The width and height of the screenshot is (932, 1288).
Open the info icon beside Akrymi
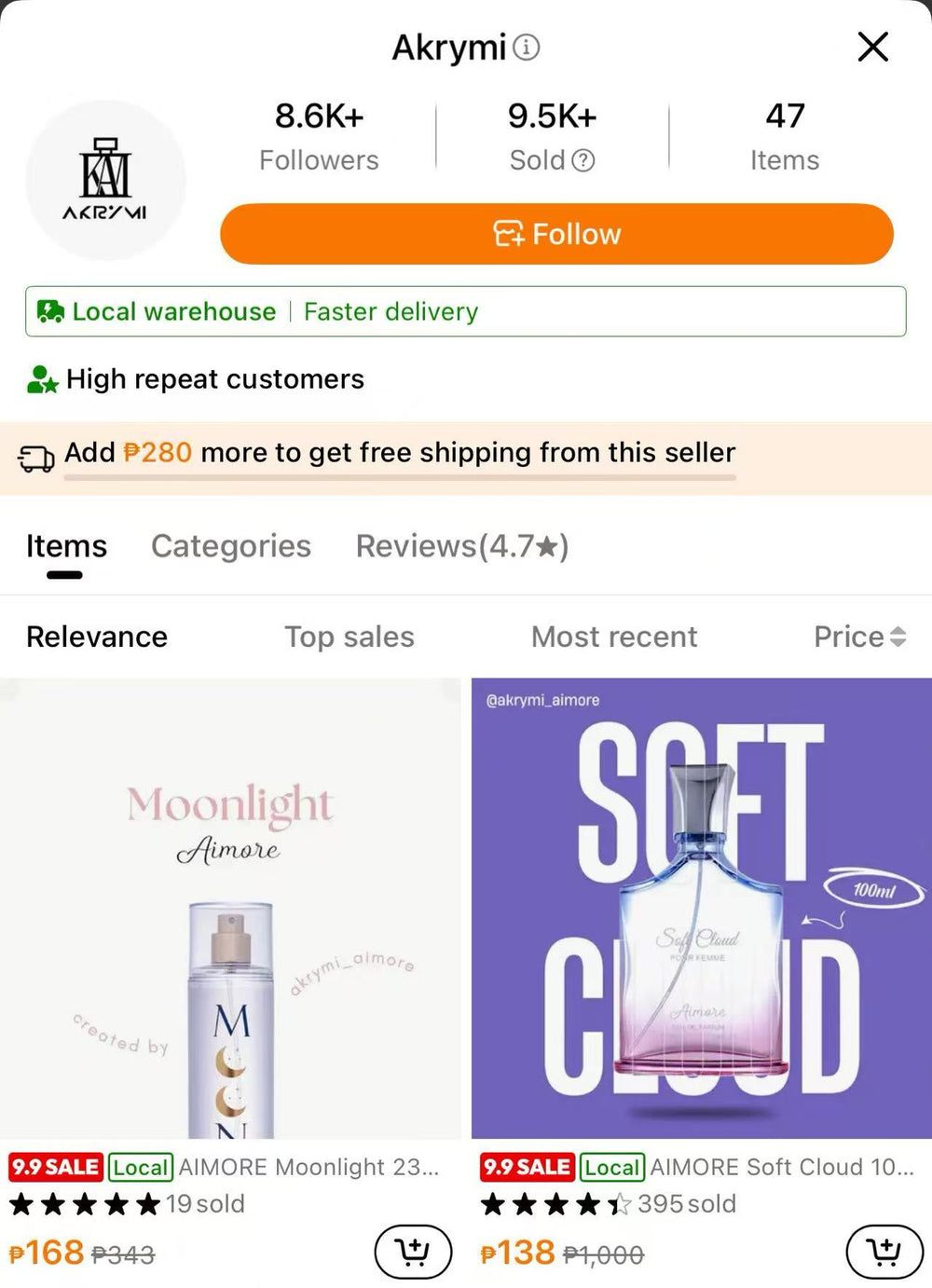tap(527, 47)
